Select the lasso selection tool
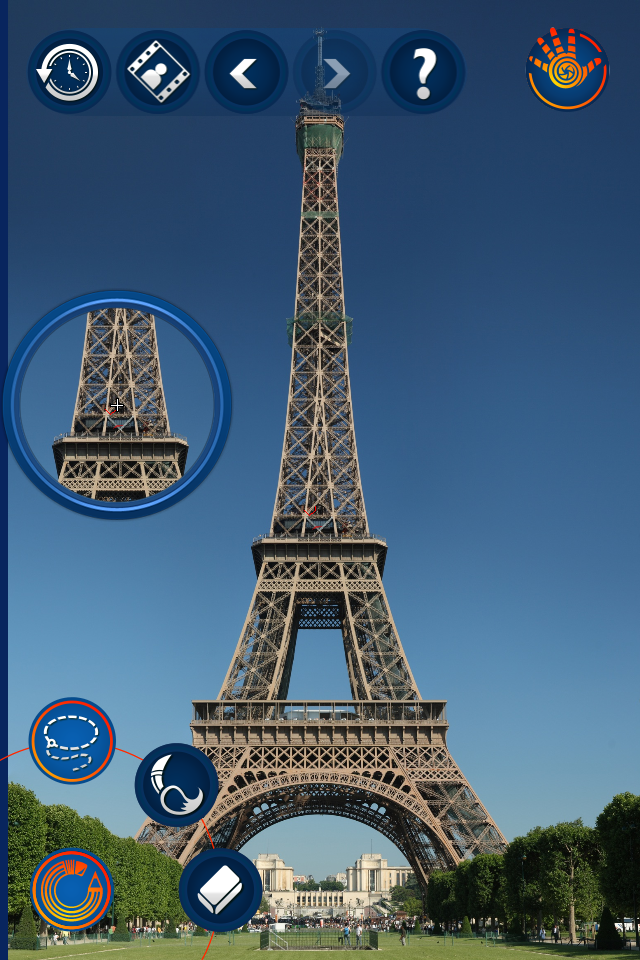 click(x=72, y=741)
